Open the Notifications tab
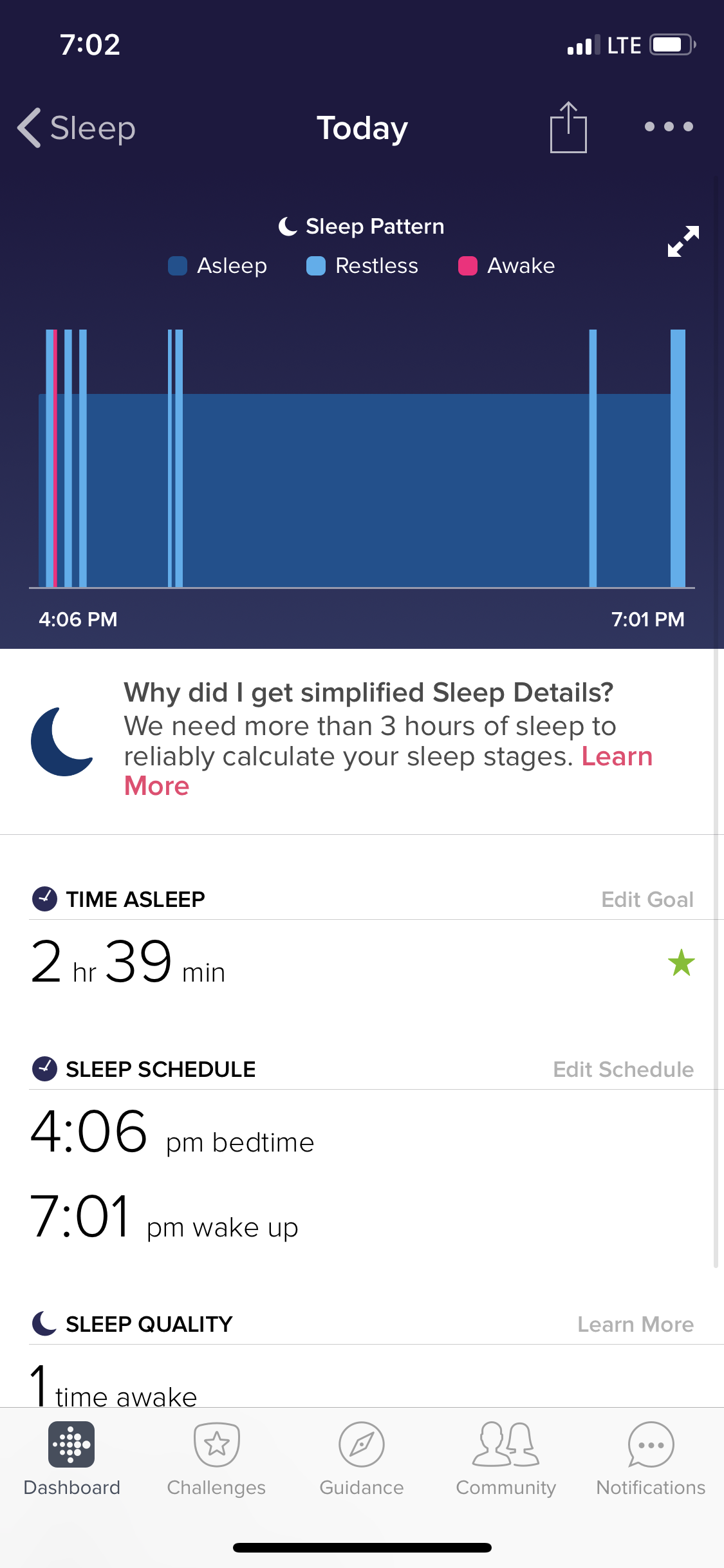 (651, 1459)
